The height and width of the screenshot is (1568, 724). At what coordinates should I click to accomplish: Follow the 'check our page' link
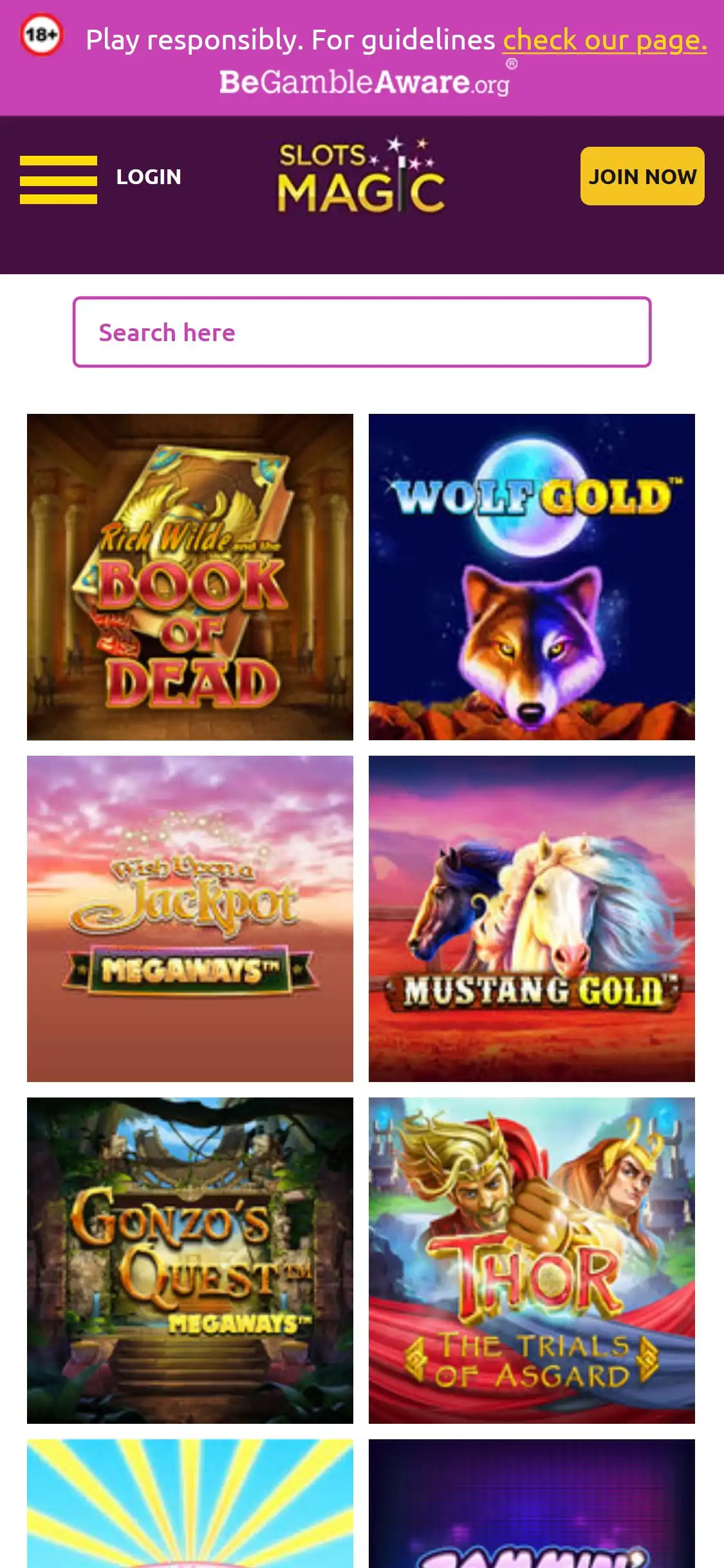tap(604, 40)
